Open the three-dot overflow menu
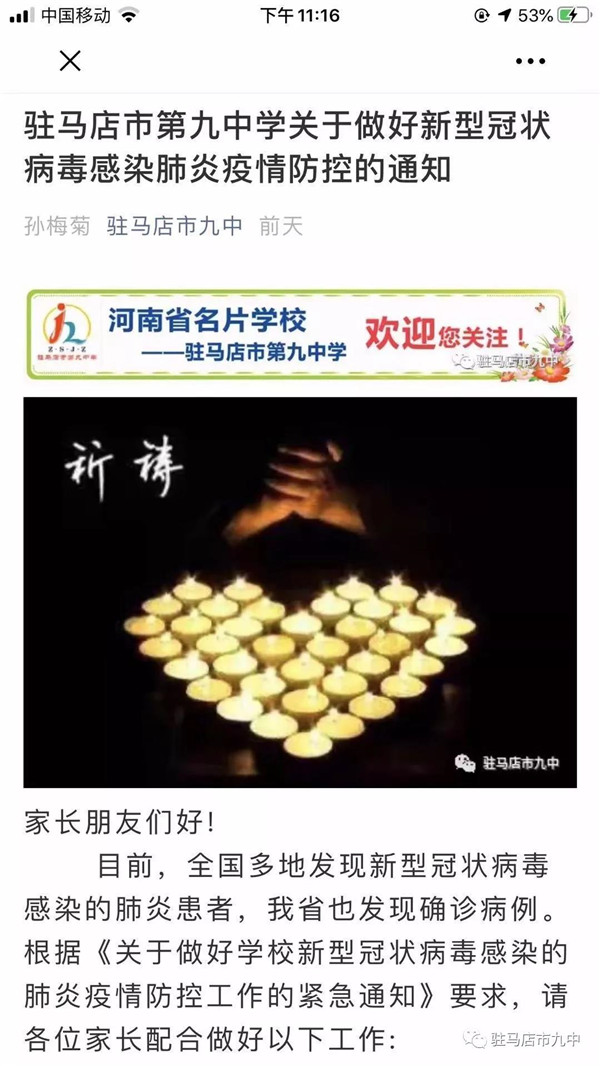The height and width of the screenshot is (1066, 600). (530, 62)
